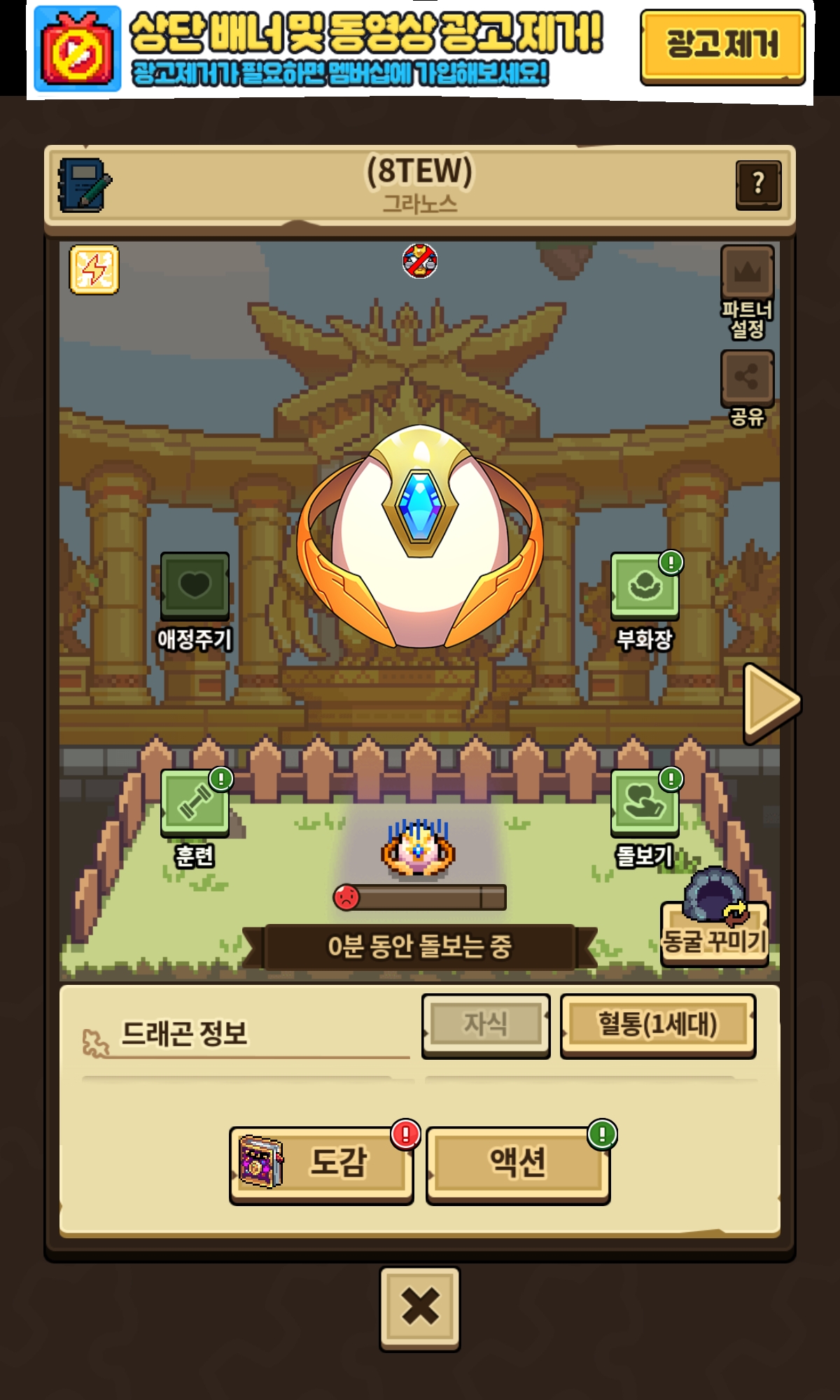Tap the 광고제거 ad removal button
This screenshot has width=840, height=1400.
tap(722, 46)
